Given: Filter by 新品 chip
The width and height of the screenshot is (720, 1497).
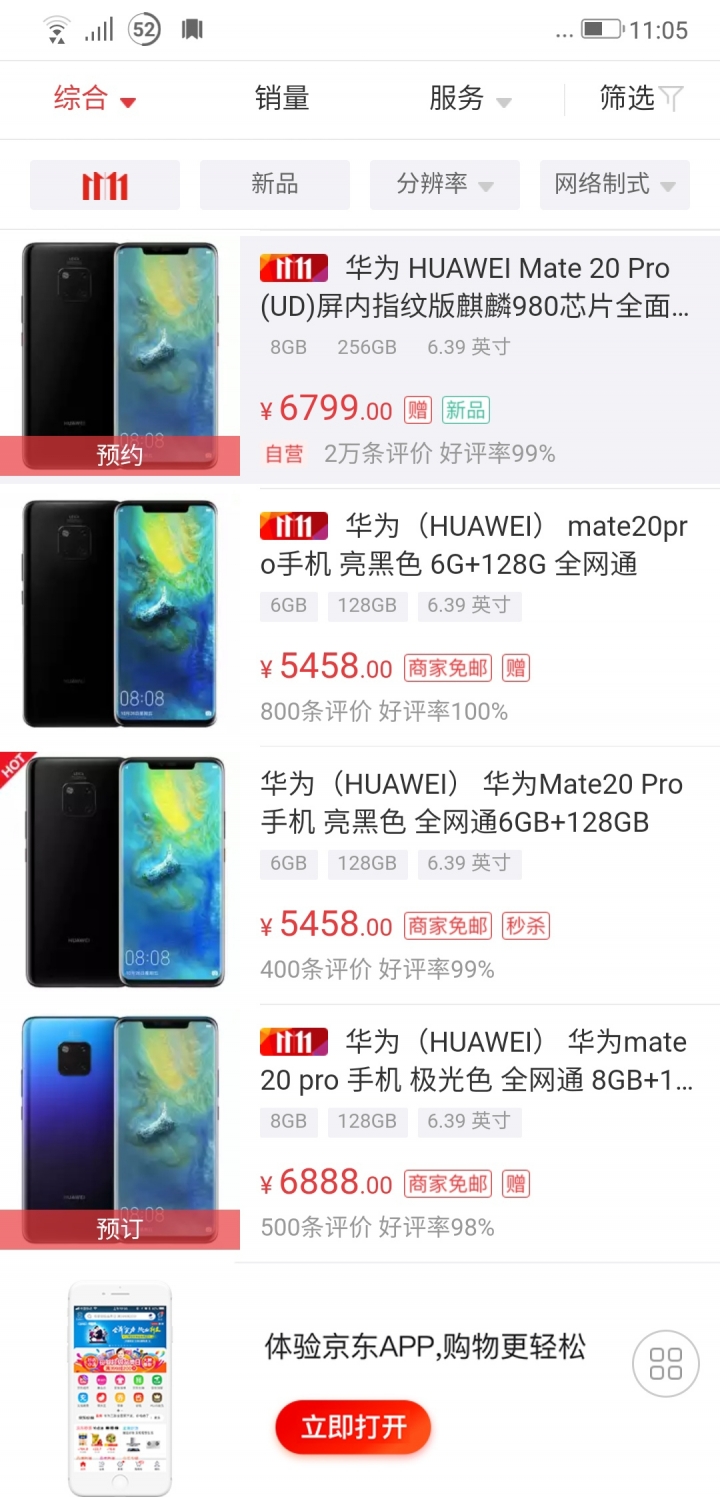Looking at the screenshot, I should click(x=275, y=185).
